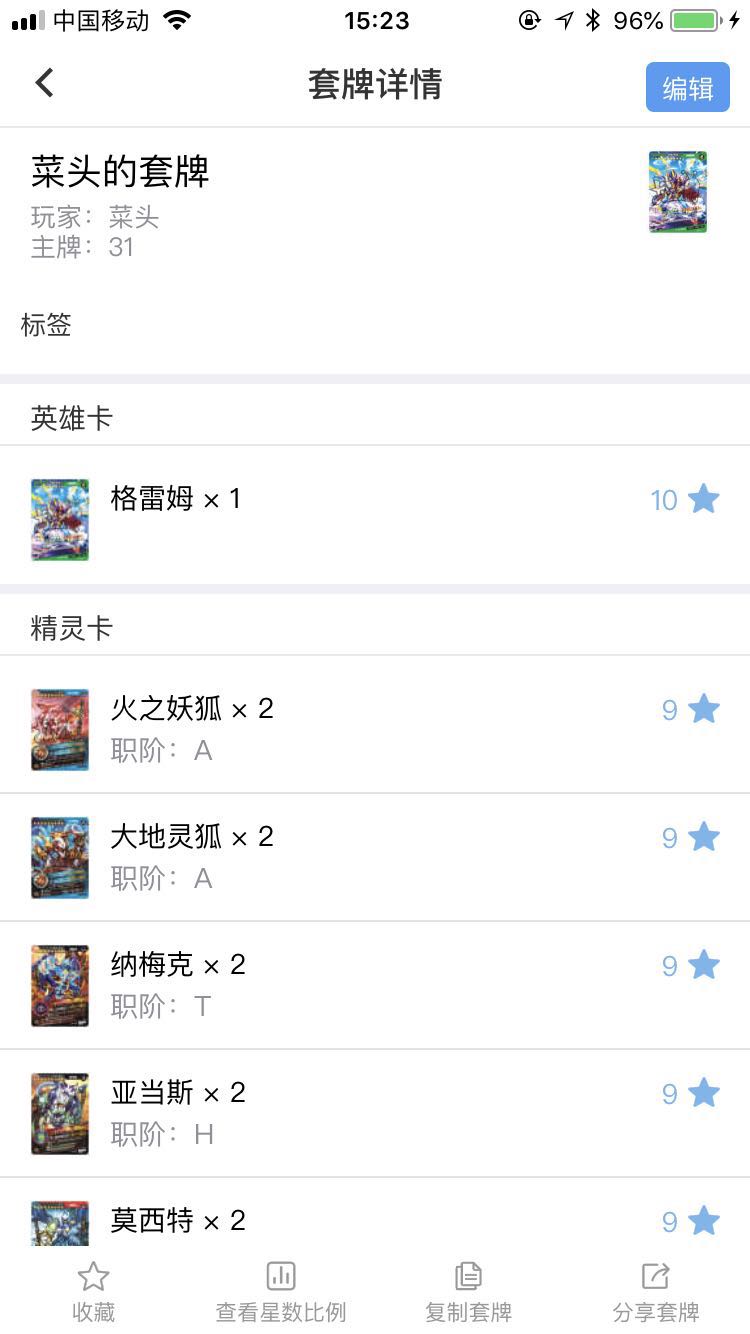The width and height of the screenshot is (750, 1334).
Task: Share the deck via 分享套牌
Action: [656, 1290]
